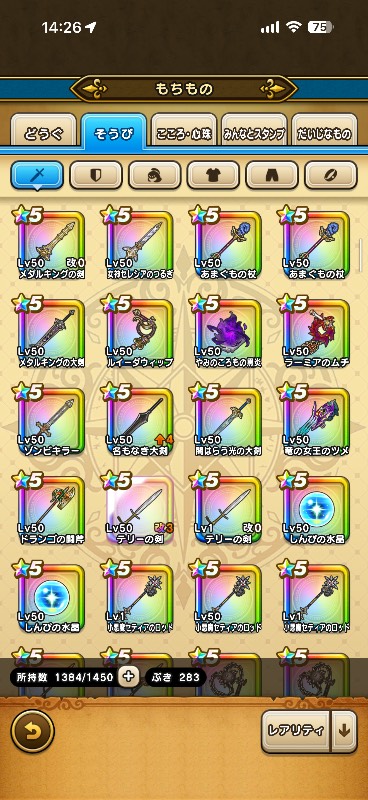Switch to the みんなとスタンプ tab

pos(254,133)
